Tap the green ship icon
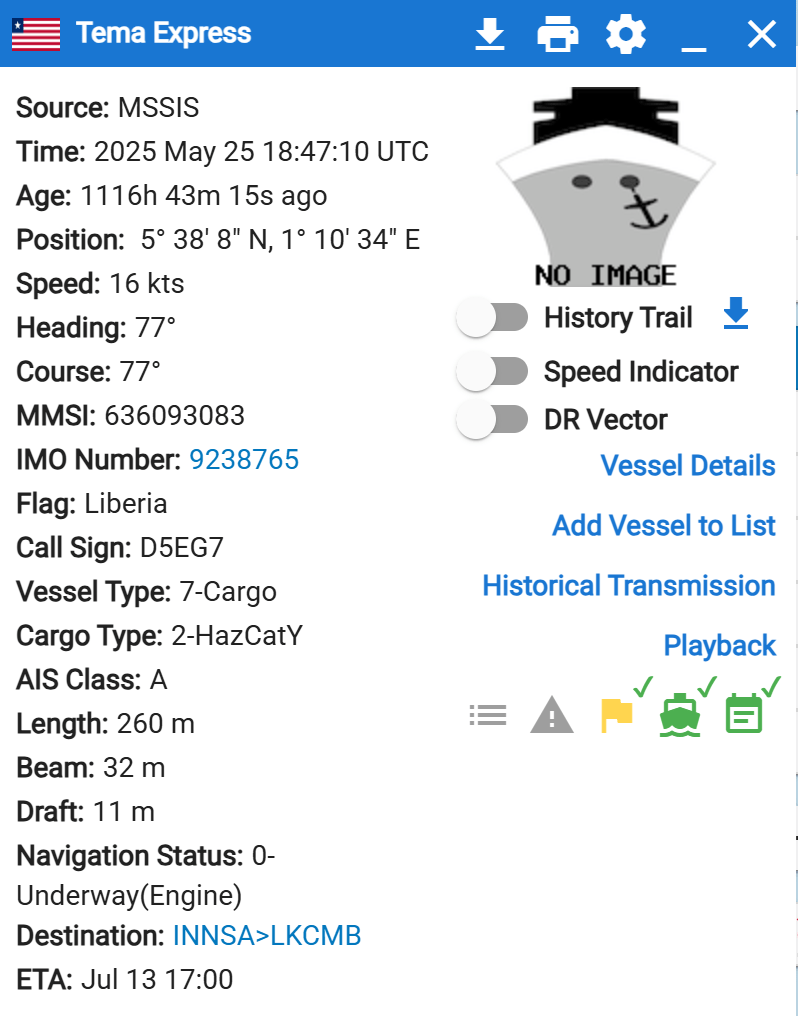 (680, 715)
